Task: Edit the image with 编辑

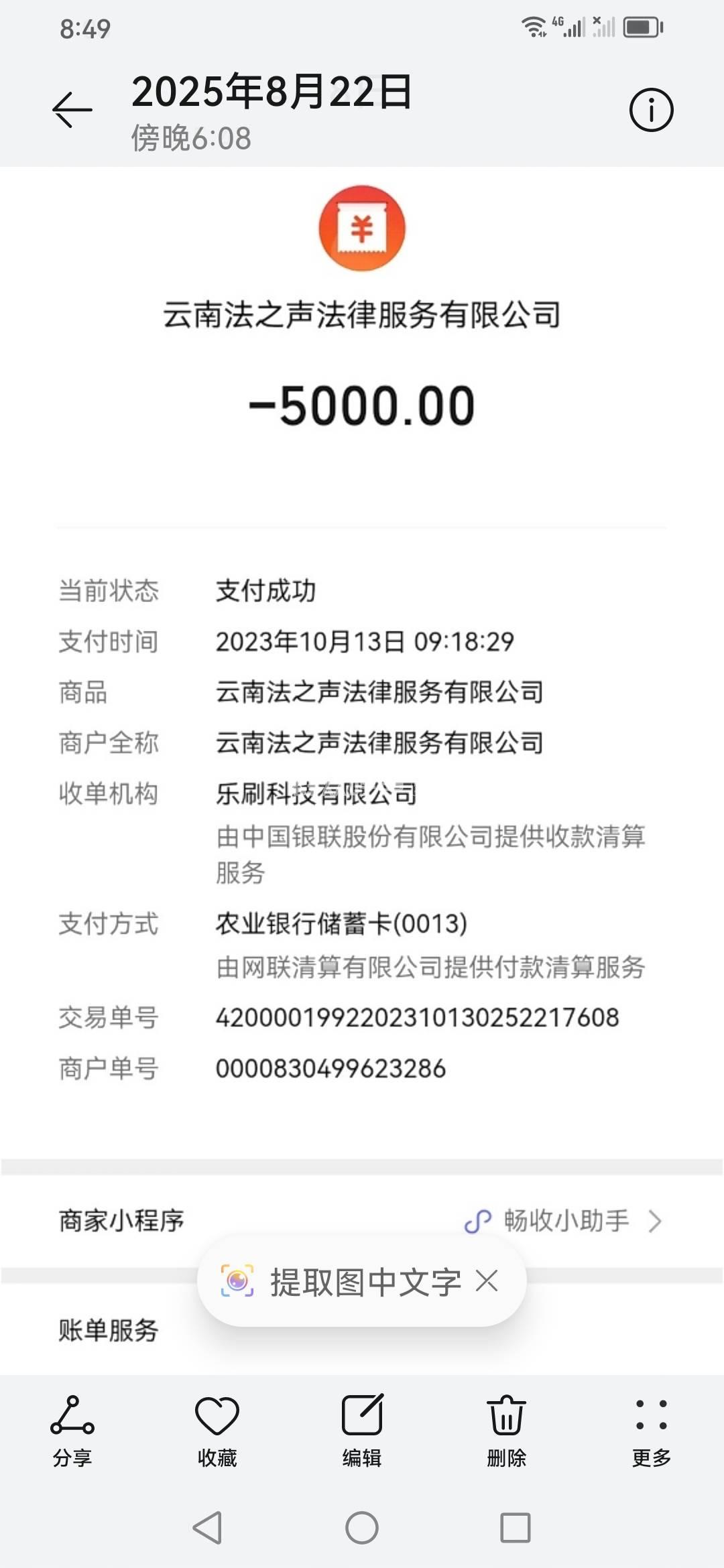Action: point(362,1429)
